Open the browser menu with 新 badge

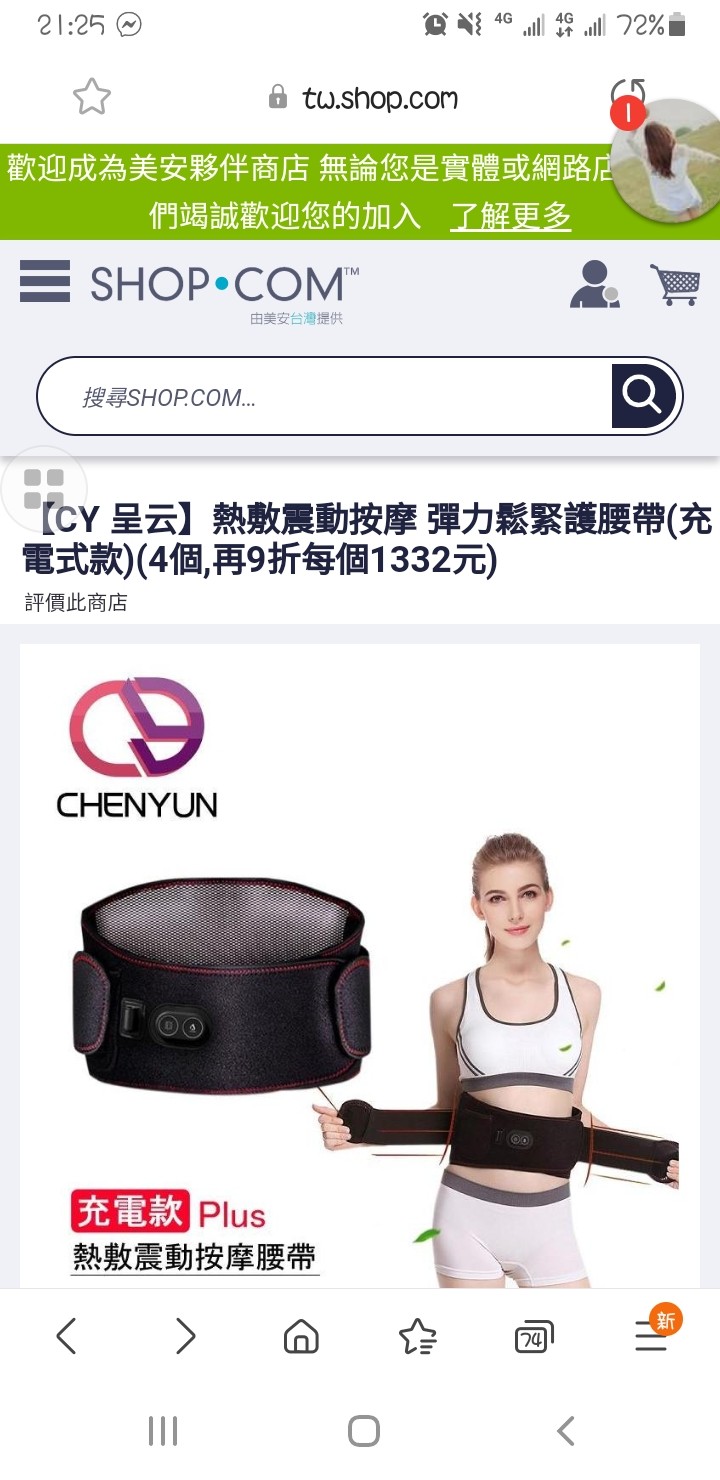point(652,1334)
